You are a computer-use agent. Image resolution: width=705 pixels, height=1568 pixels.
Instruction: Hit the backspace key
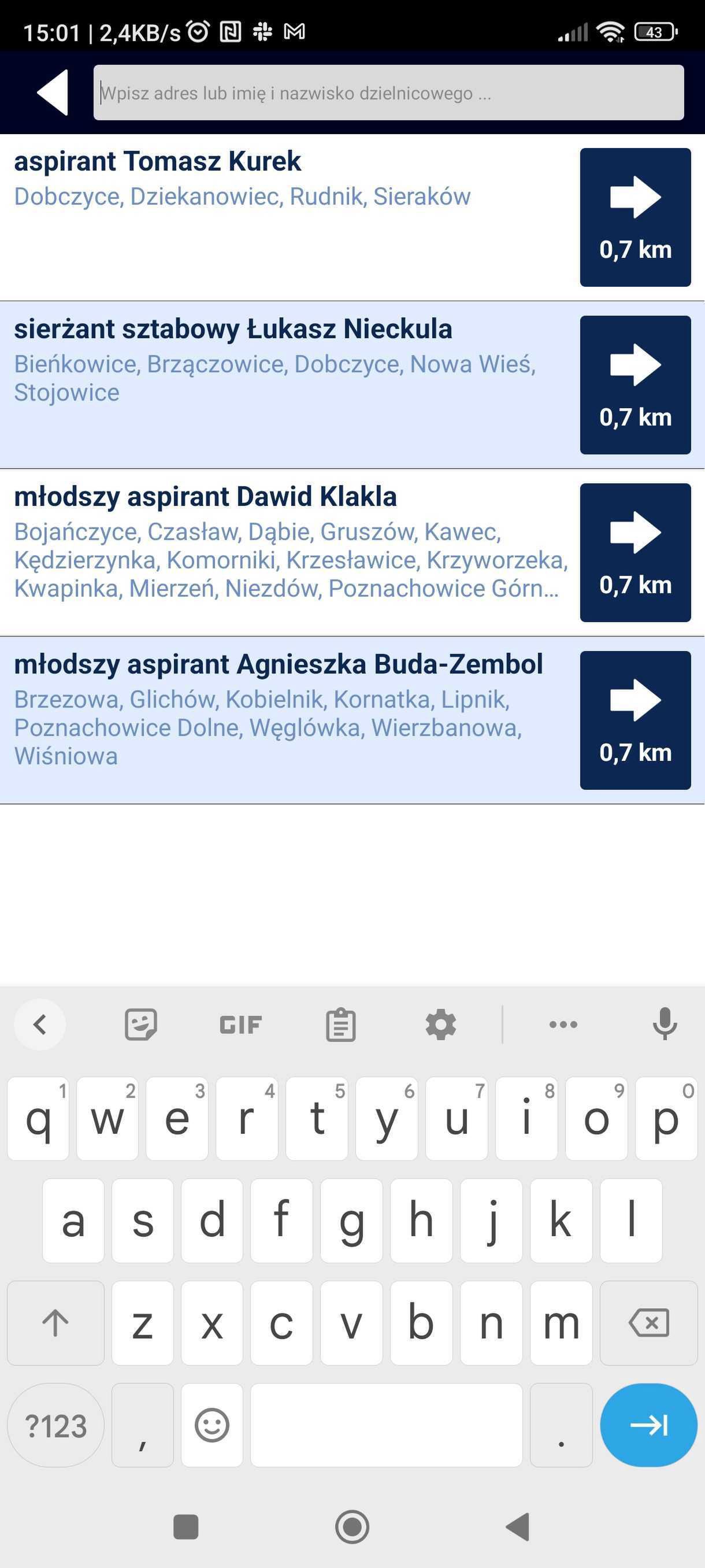coord(648,1323)
